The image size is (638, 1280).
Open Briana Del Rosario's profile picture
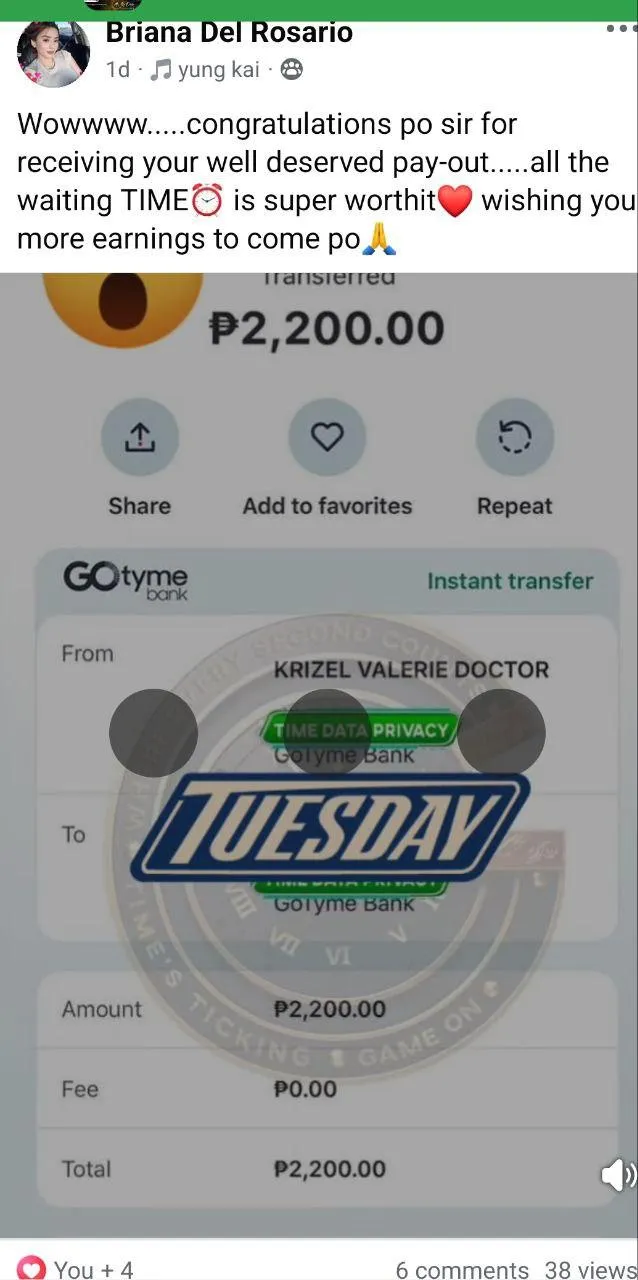(x=54, y=55)
